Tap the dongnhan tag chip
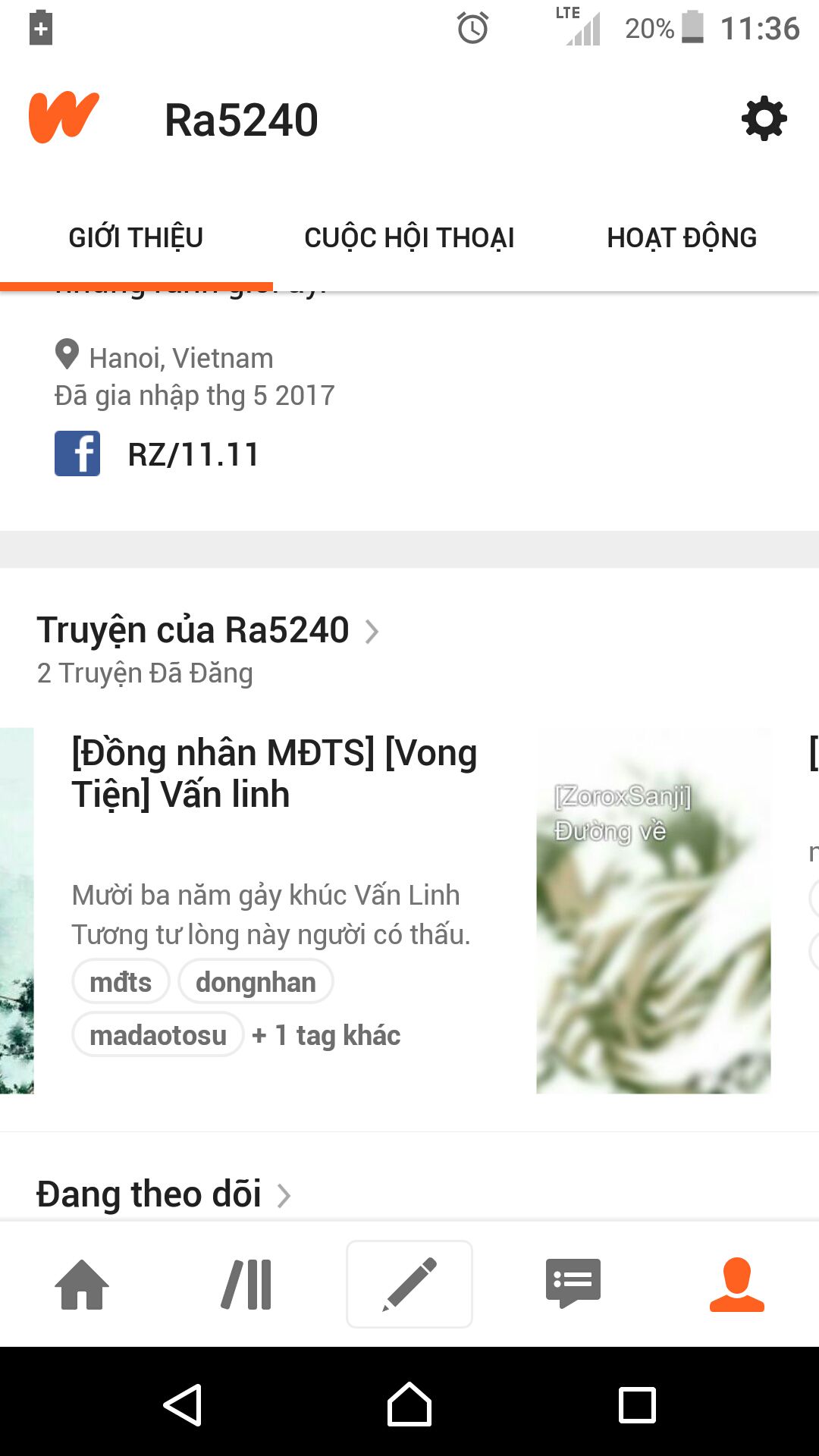 click(256, 982)
